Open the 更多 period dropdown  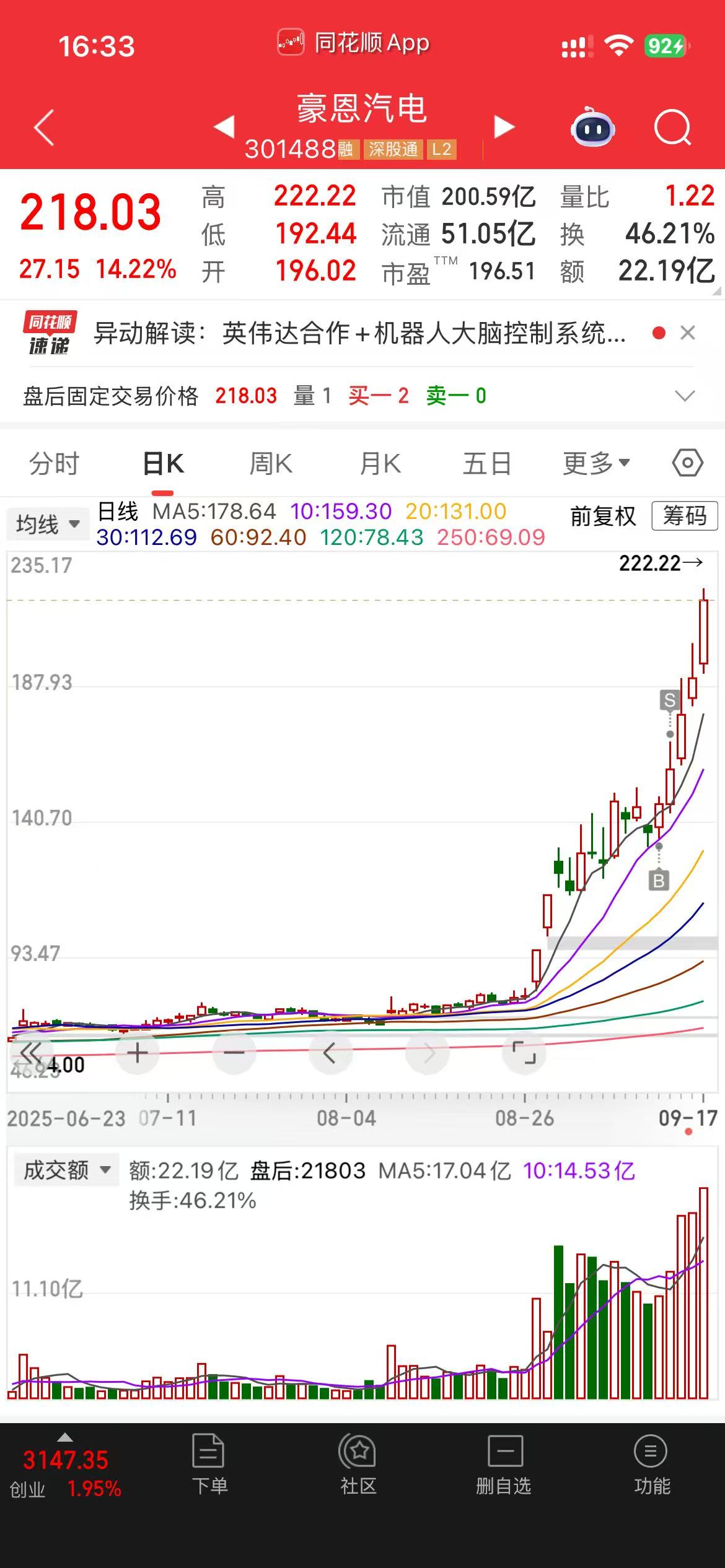tap(595, 464)
